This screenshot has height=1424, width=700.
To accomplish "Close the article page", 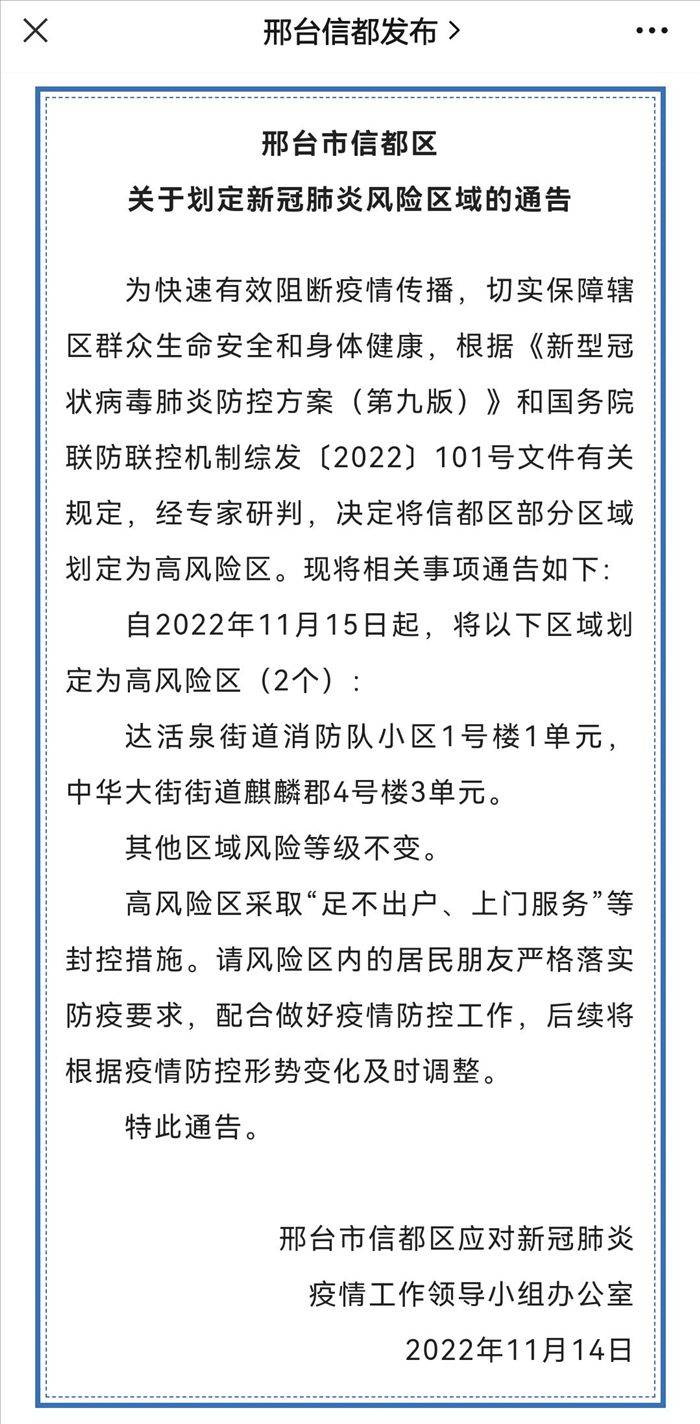I will coord(35,32).
